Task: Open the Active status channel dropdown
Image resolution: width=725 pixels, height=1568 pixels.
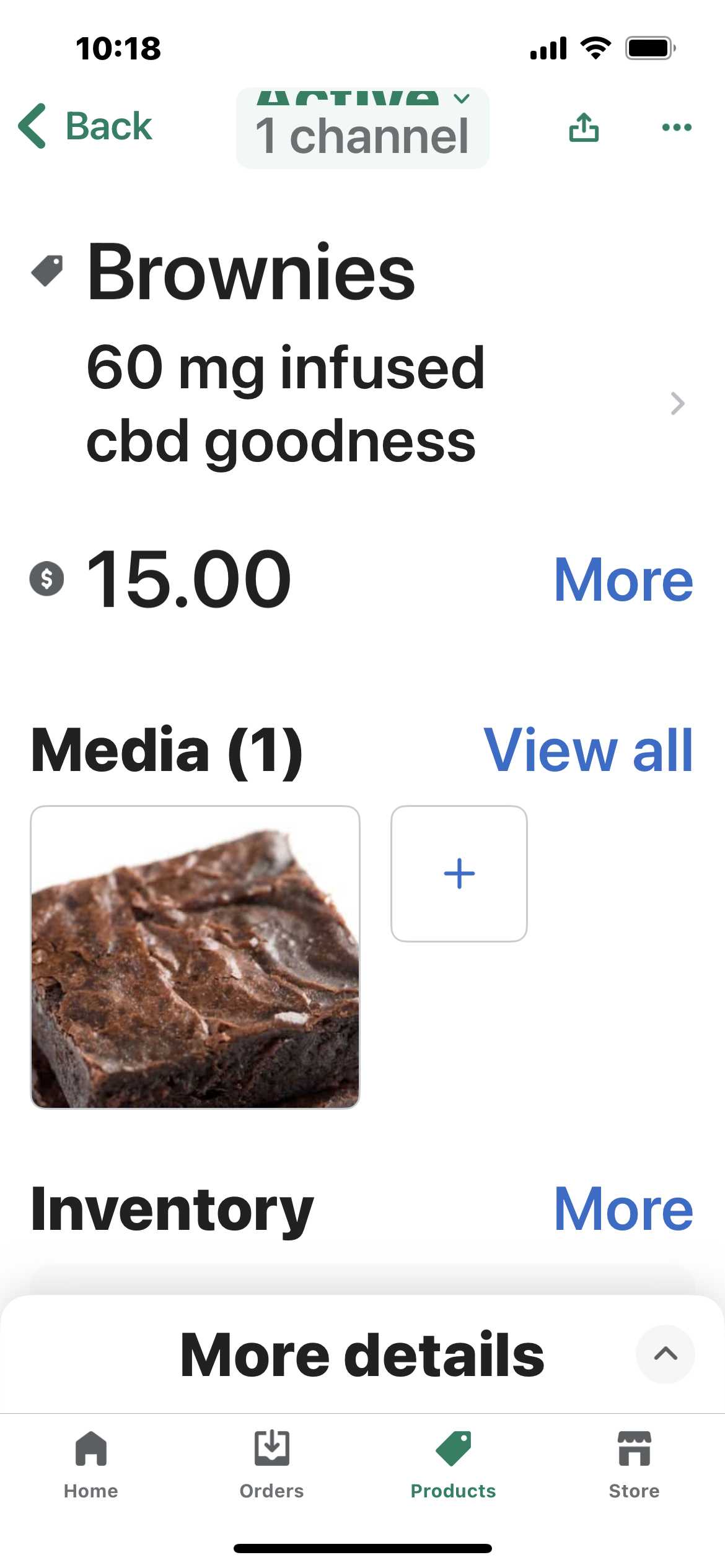Action: click(362, 129)
